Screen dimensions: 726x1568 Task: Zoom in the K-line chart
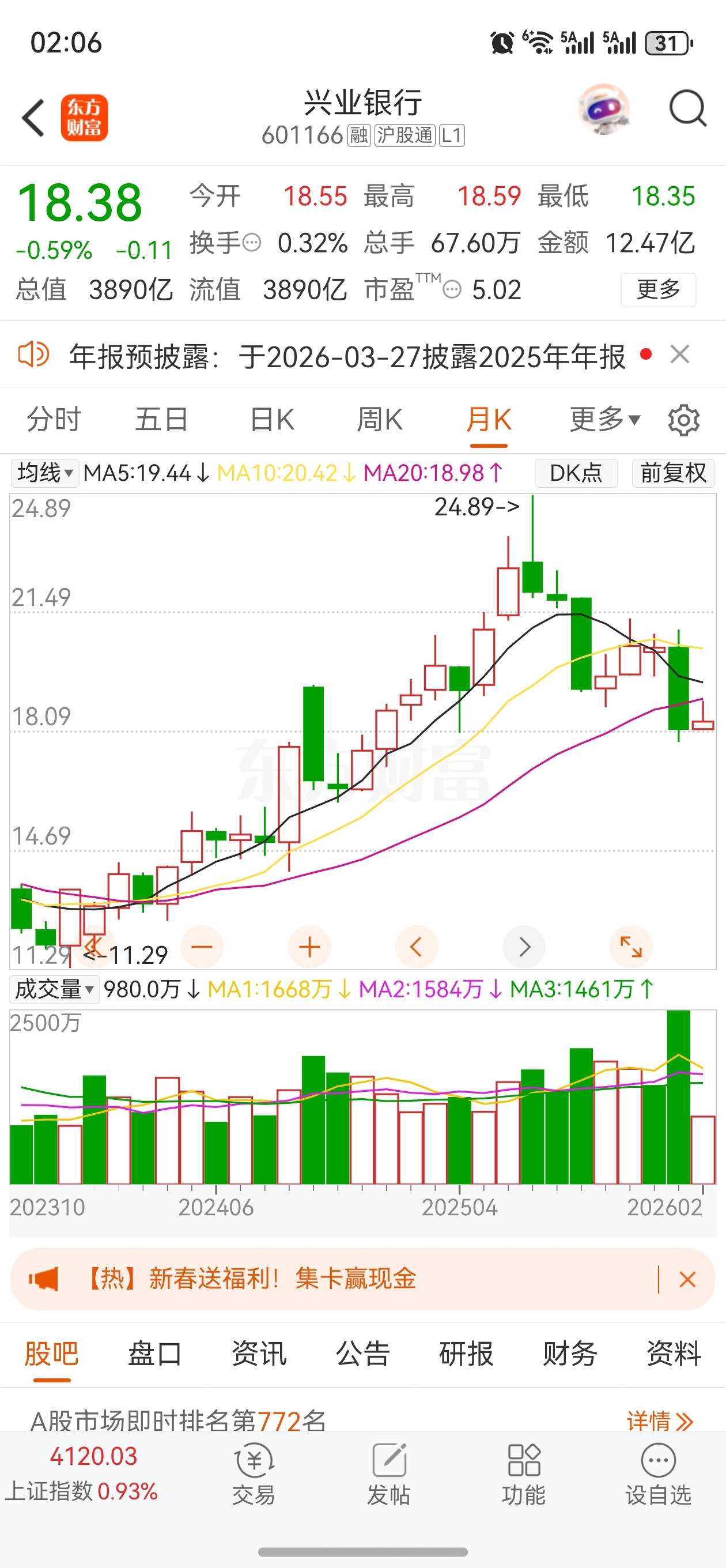[309, 947]
